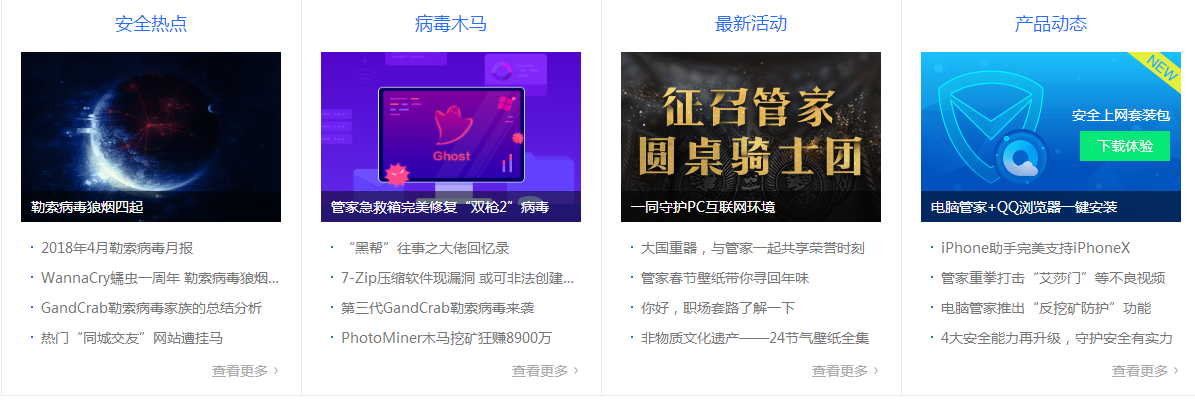
Task: Open PhotoMiner木马挖矿狂赚8900万 article
Action: [x=446, y=338]
